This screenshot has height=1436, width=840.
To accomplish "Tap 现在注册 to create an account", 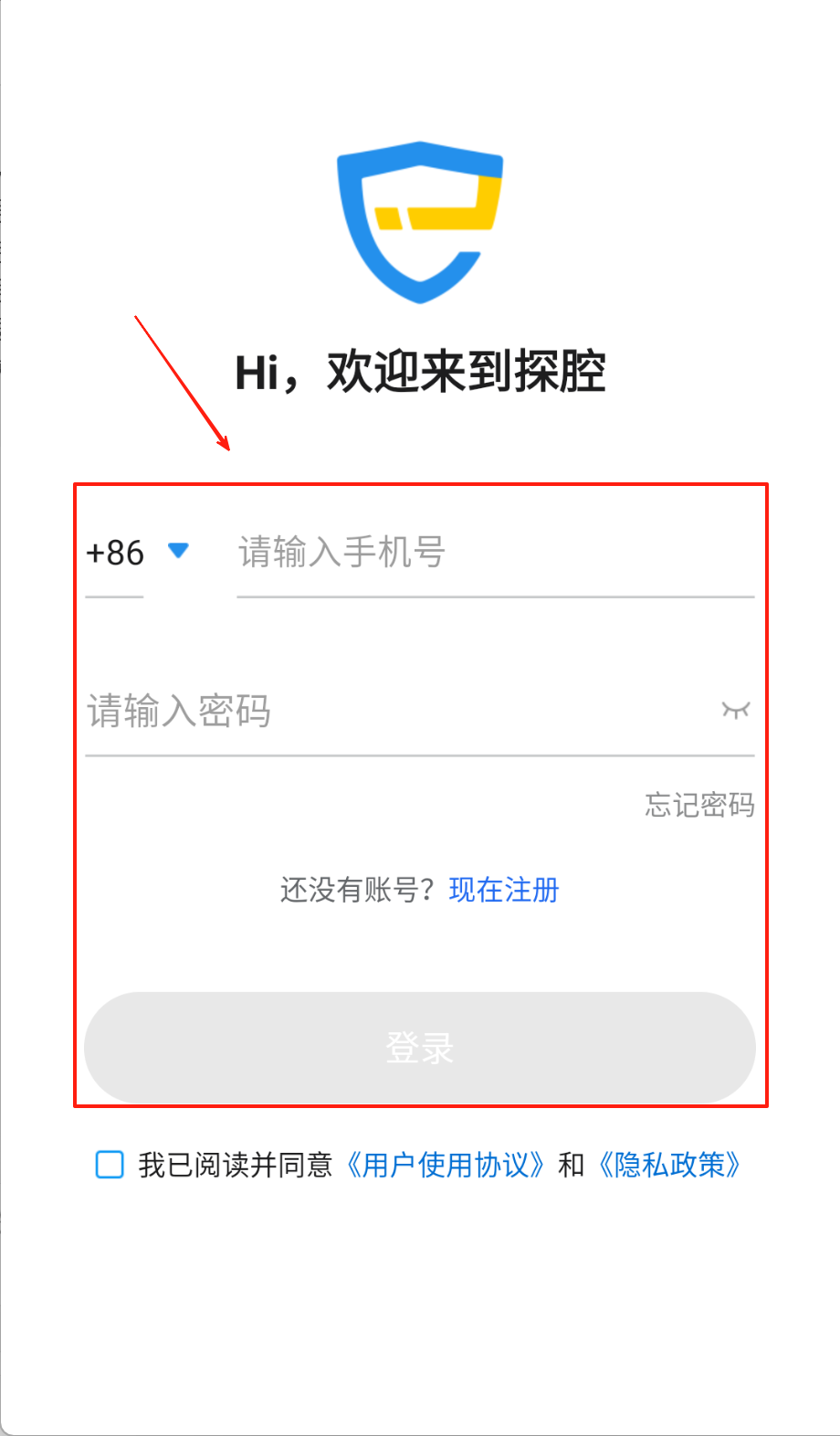I will point(504,890).
